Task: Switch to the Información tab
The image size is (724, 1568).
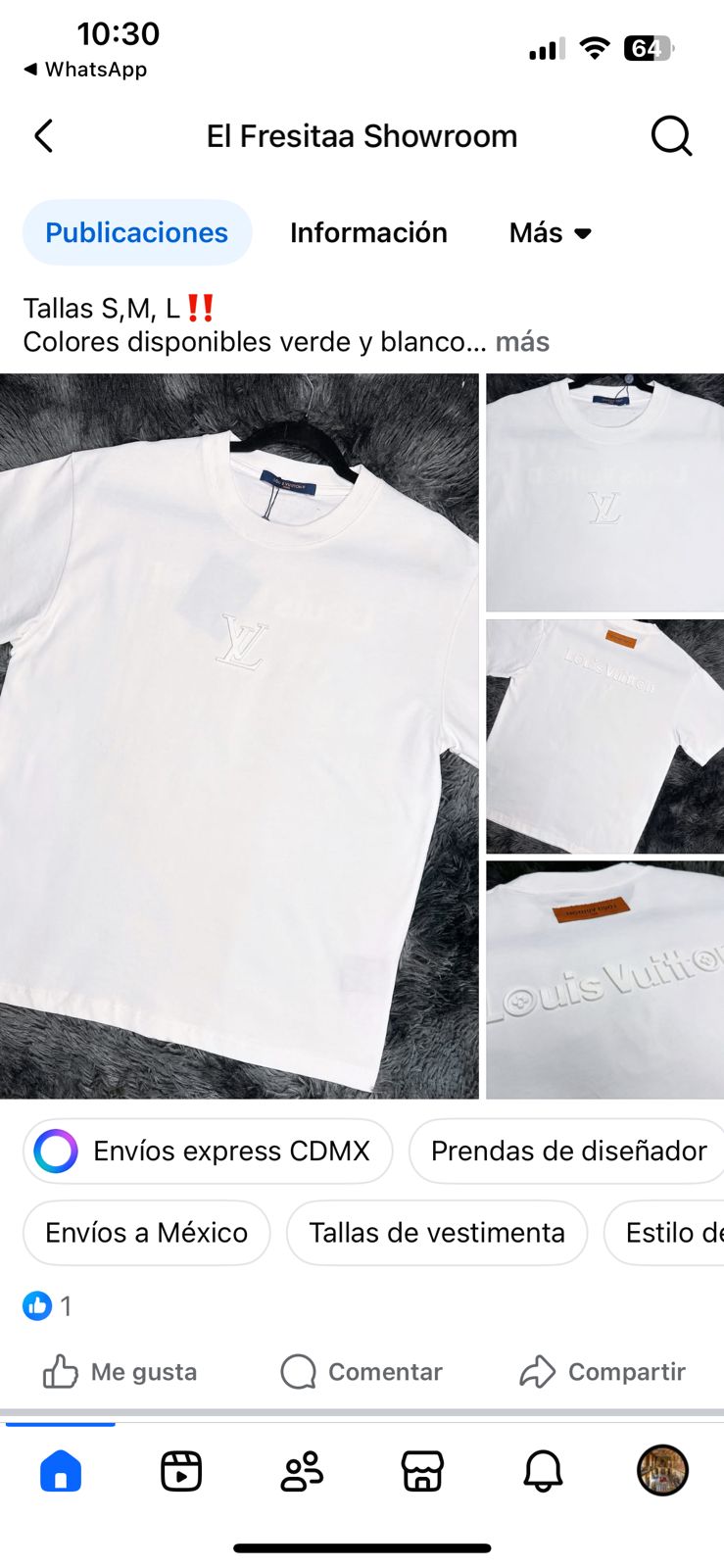Action: pos(367,232)
